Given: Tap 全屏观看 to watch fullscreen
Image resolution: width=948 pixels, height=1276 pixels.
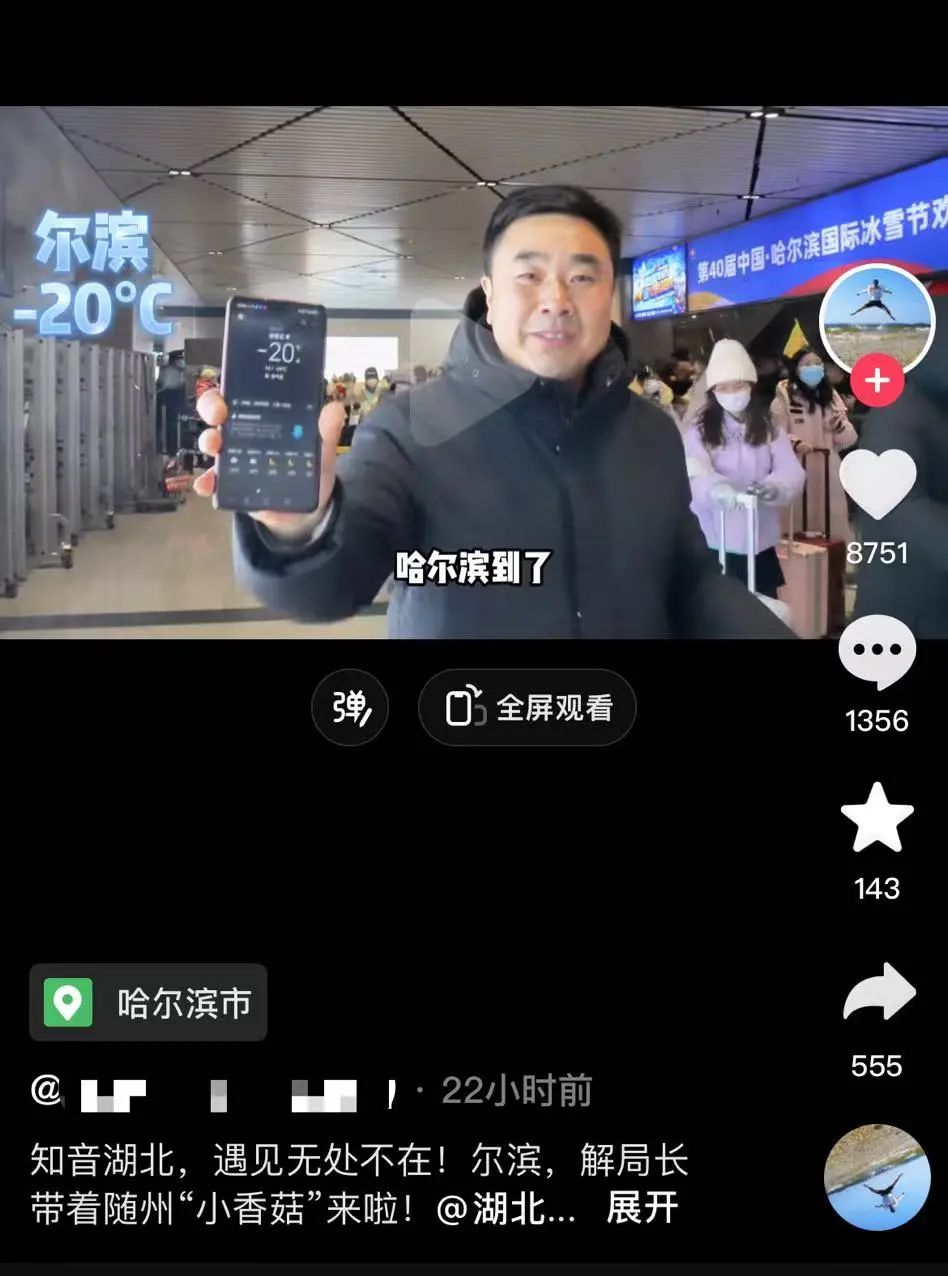Looking at the screenshot, I should [527, 708].
